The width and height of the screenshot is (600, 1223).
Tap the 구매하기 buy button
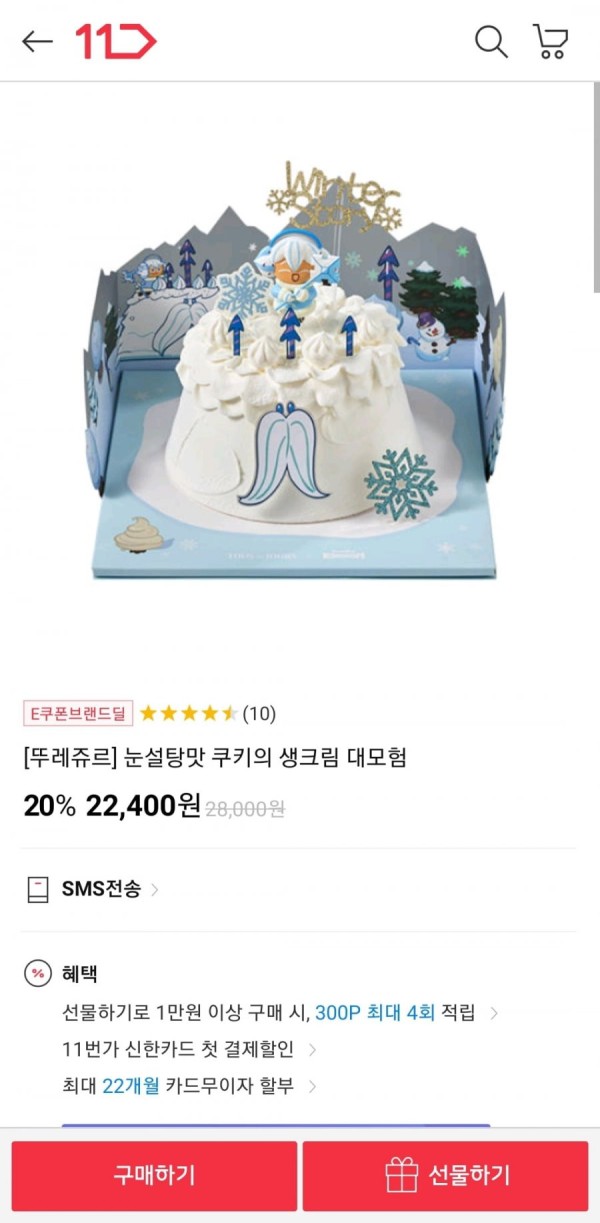click(x=154, y=1175)
